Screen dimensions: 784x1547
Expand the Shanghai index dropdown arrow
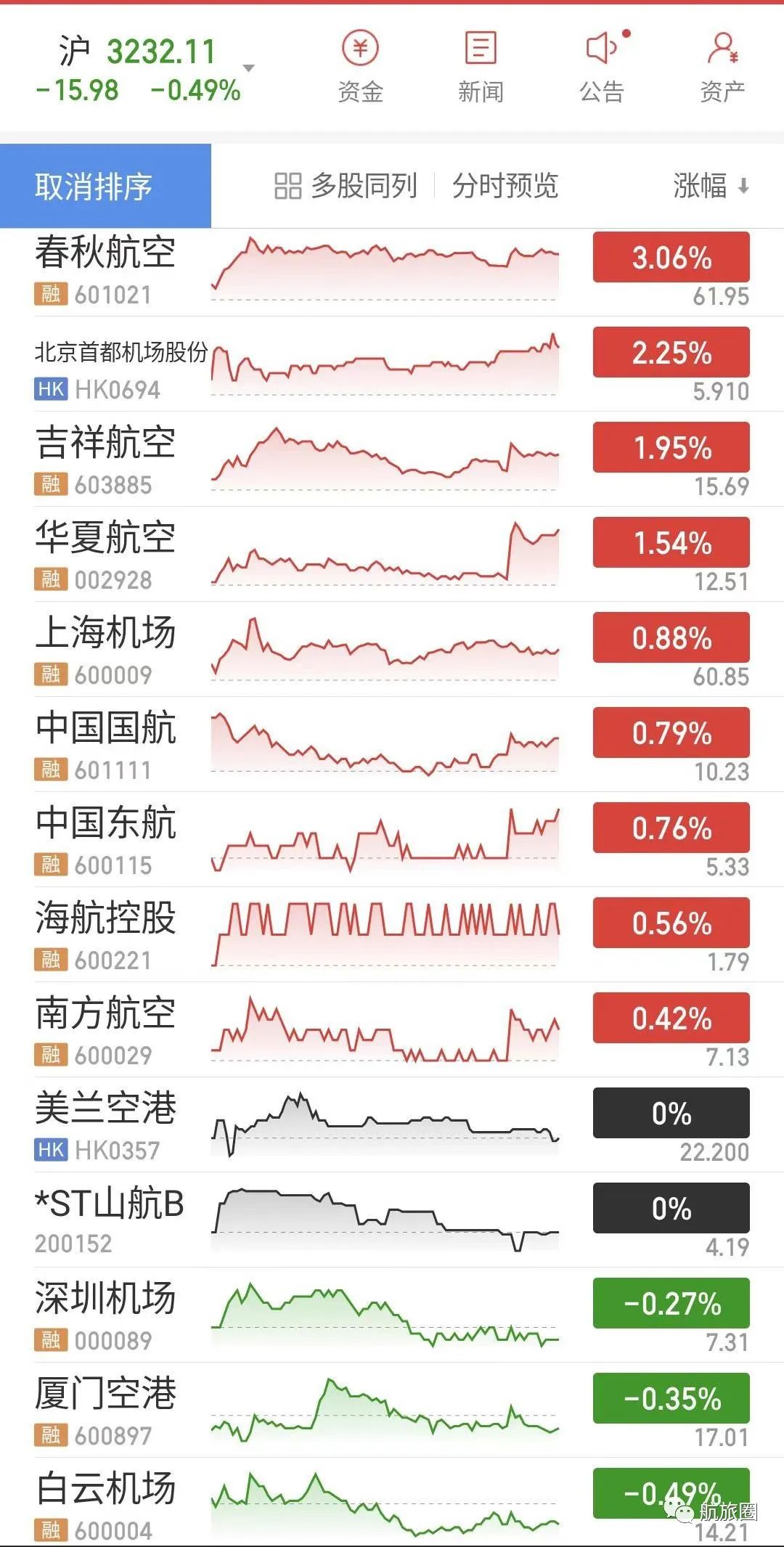[248, 67]
